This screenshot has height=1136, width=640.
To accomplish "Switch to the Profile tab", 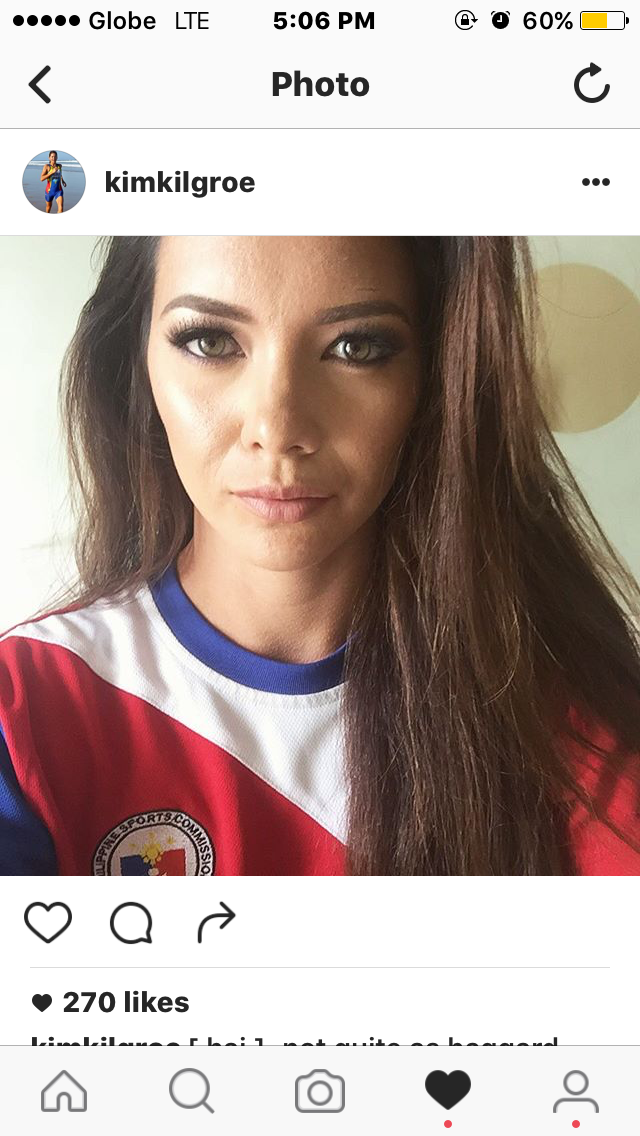I will click(576, 1092).
